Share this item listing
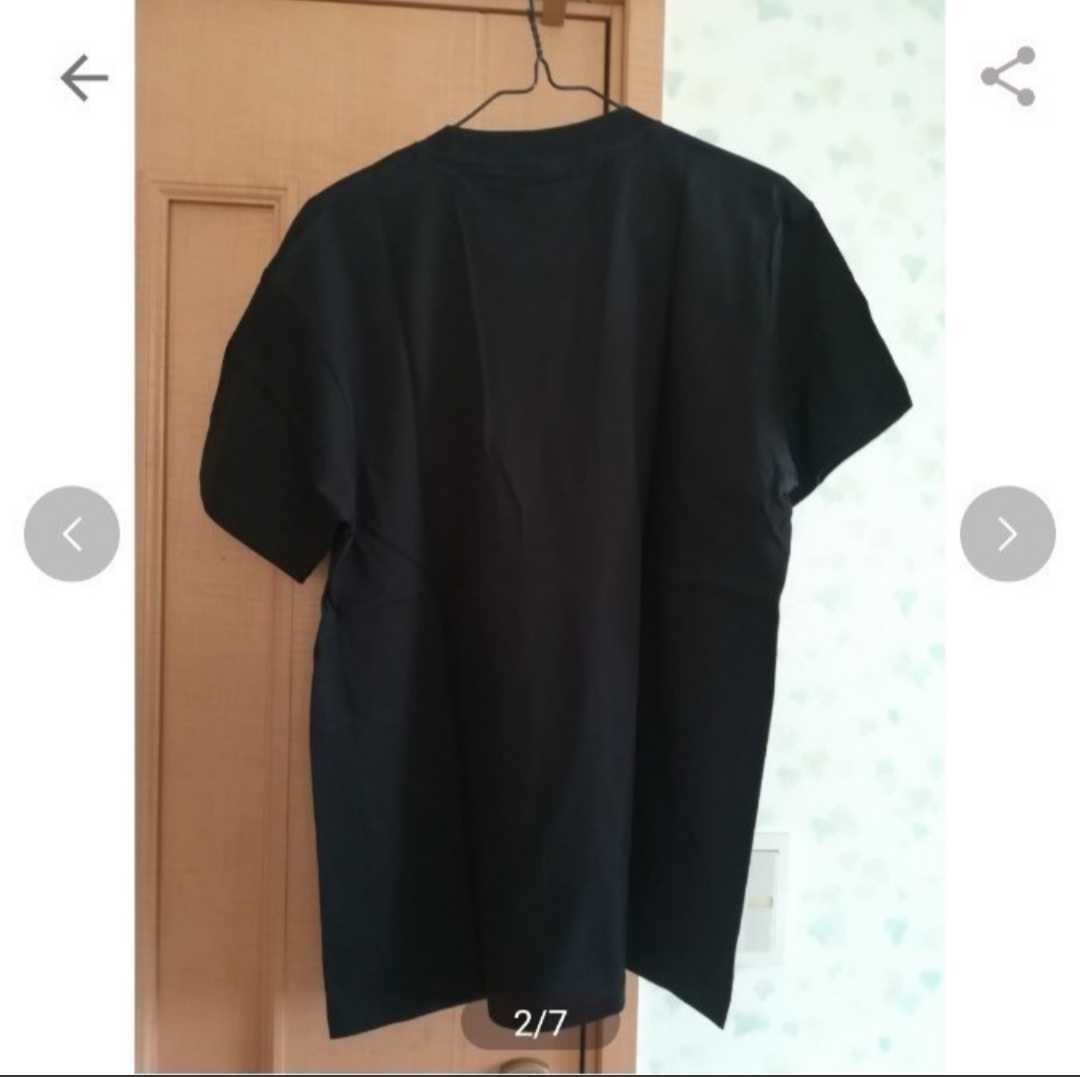The height and width of the screenshot is (1077, 1080). pos(1007,76)
